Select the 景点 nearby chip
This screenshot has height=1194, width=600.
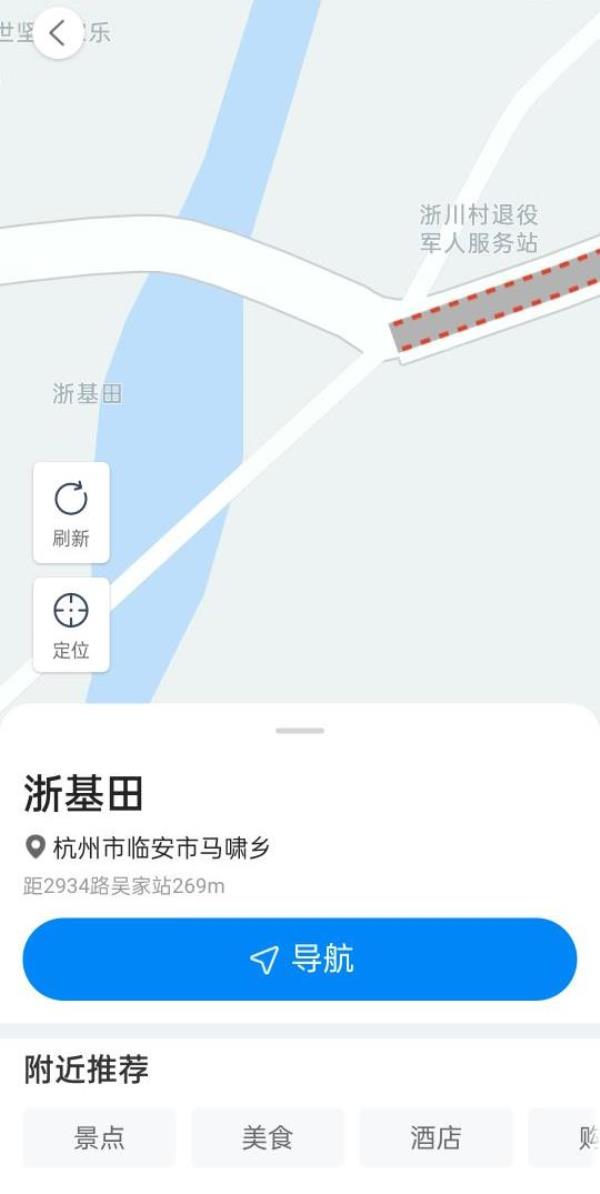click(x=99, y=1138)
